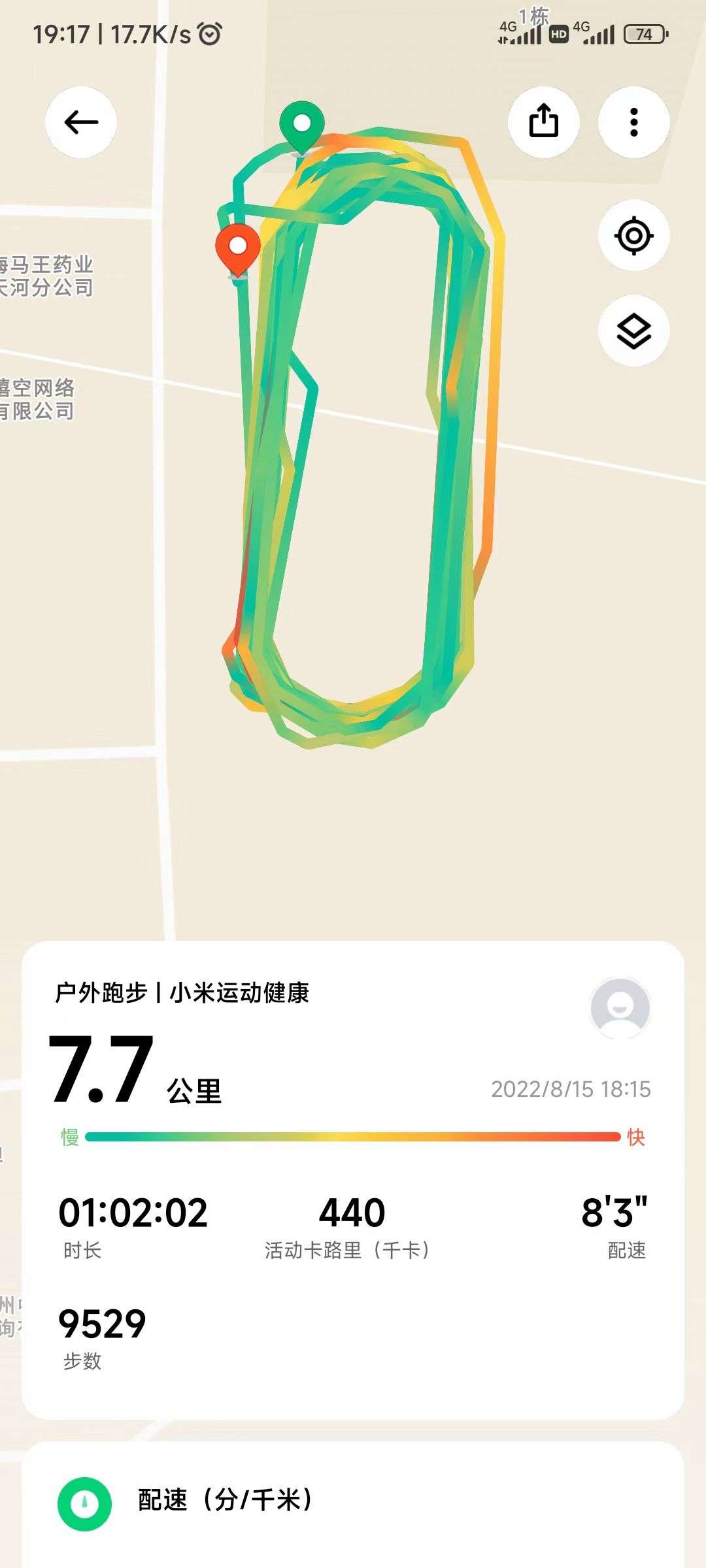The height and width of the screenshot is (1568, 706).
Task: Tap the red finish marker on the map
Action: (238, 250)
